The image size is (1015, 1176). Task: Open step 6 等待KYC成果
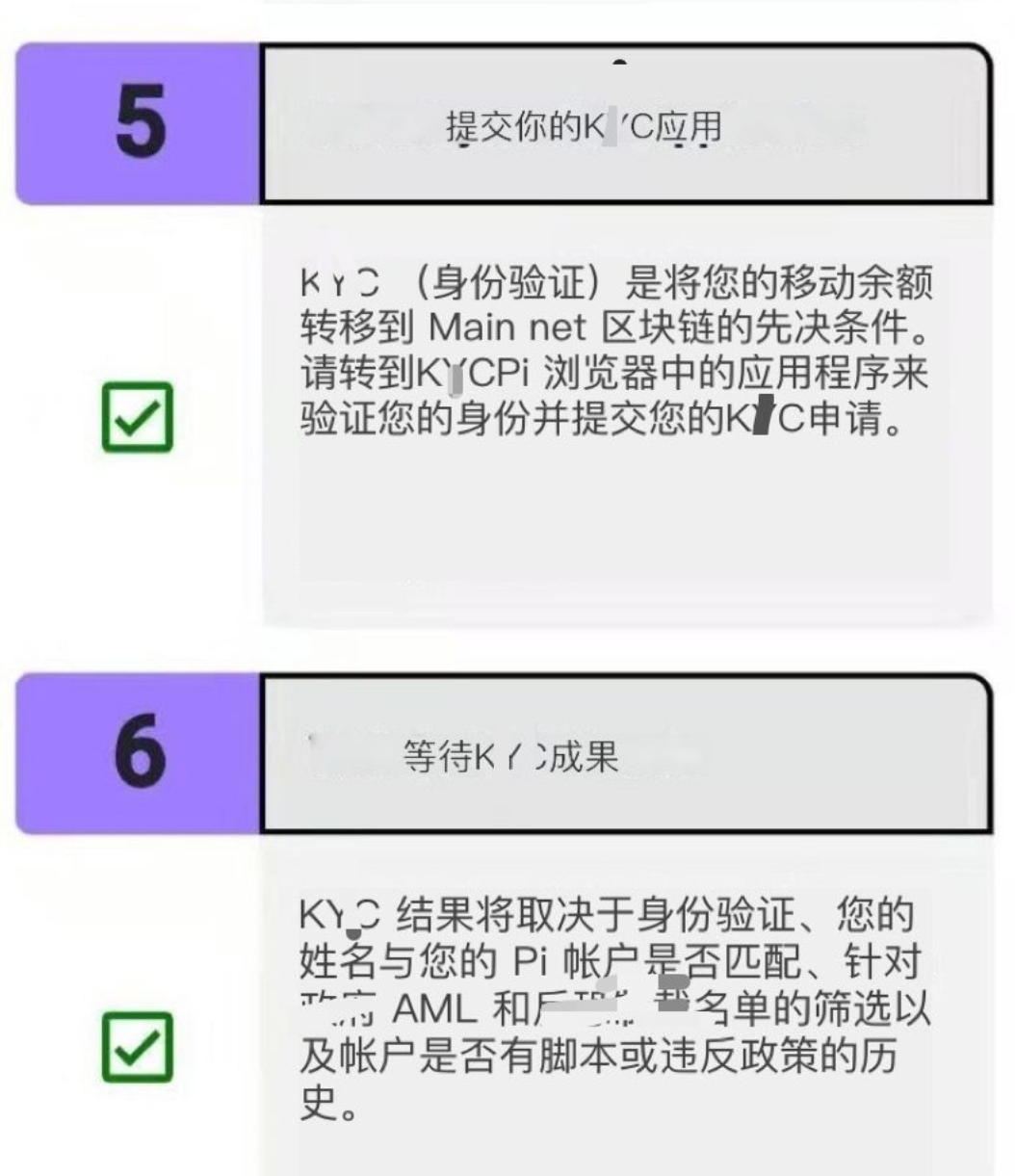(624, 757)
